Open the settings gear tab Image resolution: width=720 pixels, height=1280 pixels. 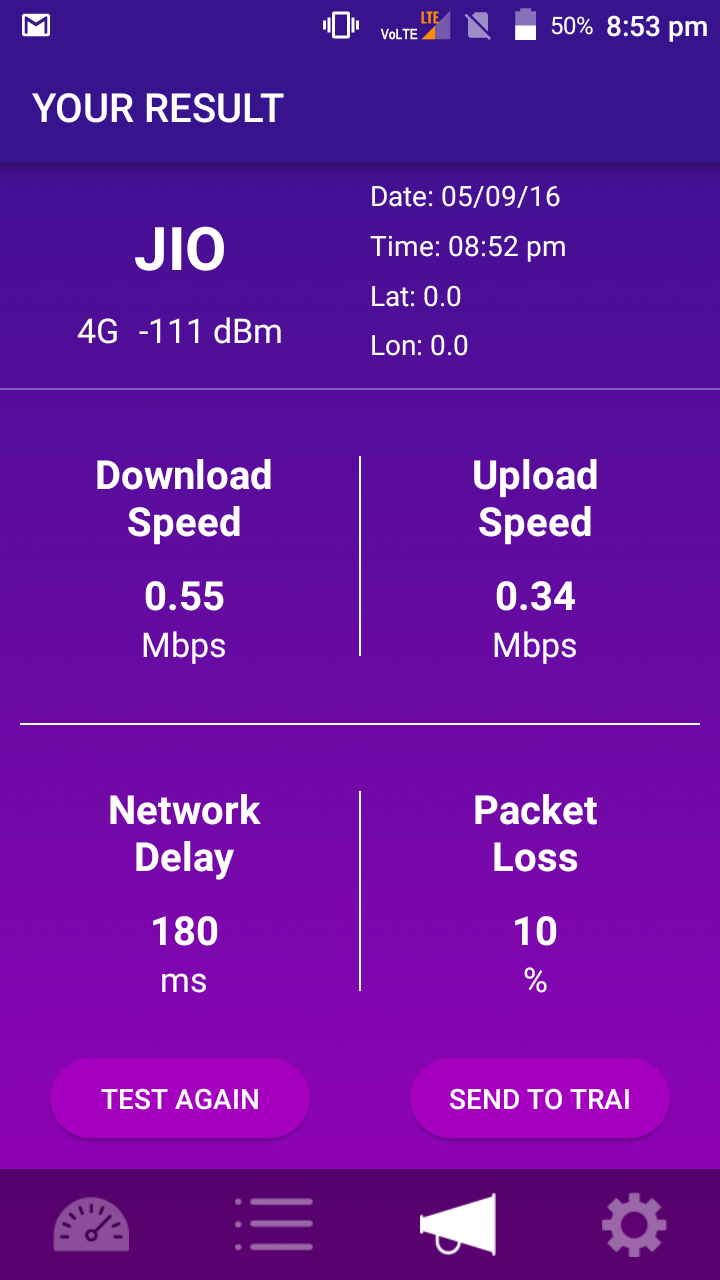[x=633, y=1224]
